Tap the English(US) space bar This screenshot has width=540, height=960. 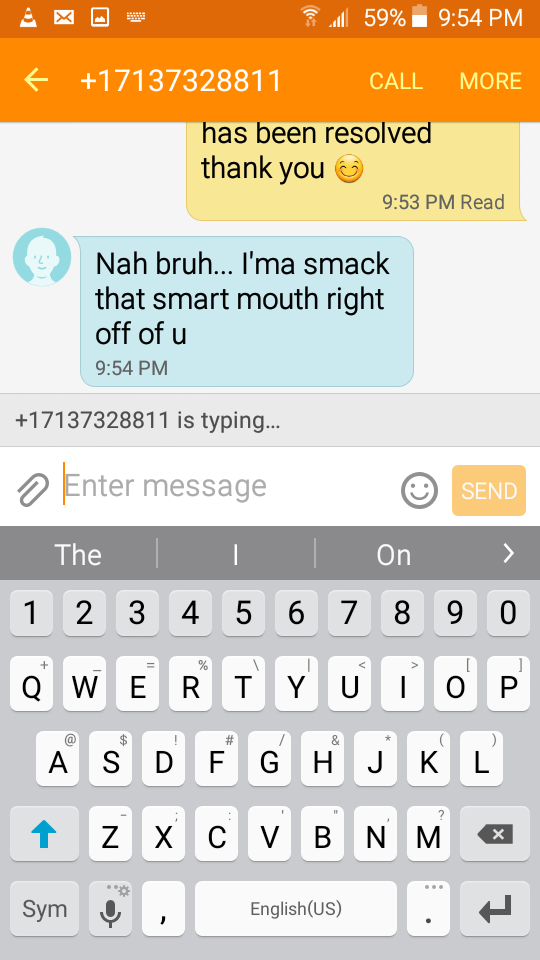point(296,908)
